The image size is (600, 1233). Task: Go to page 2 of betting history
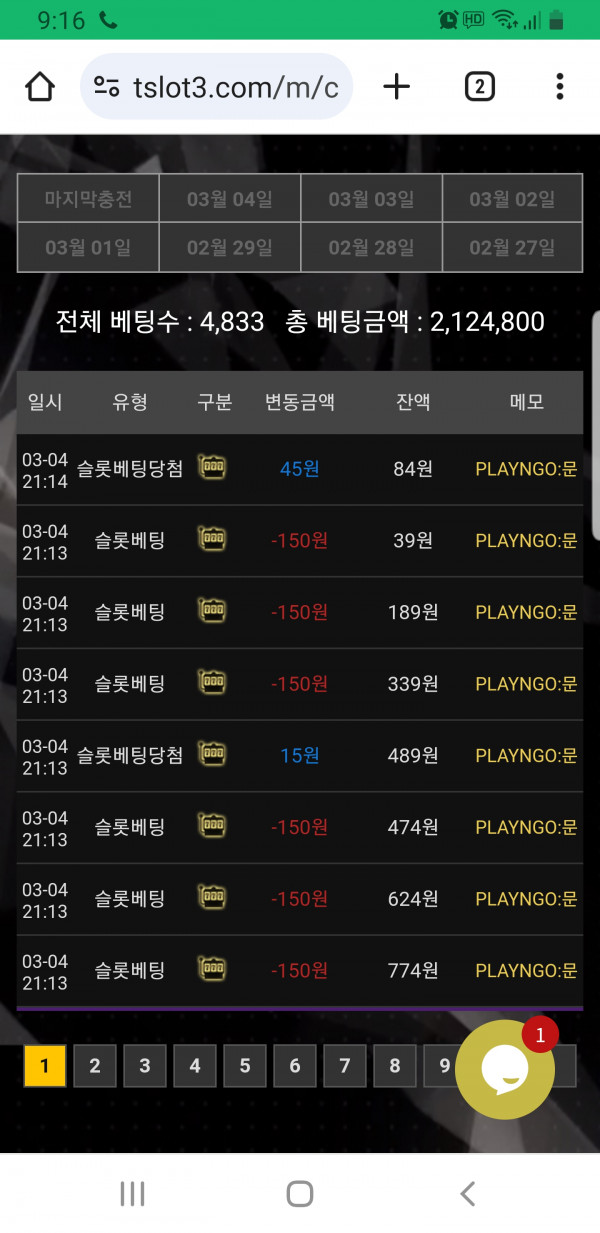(95, 1066)
